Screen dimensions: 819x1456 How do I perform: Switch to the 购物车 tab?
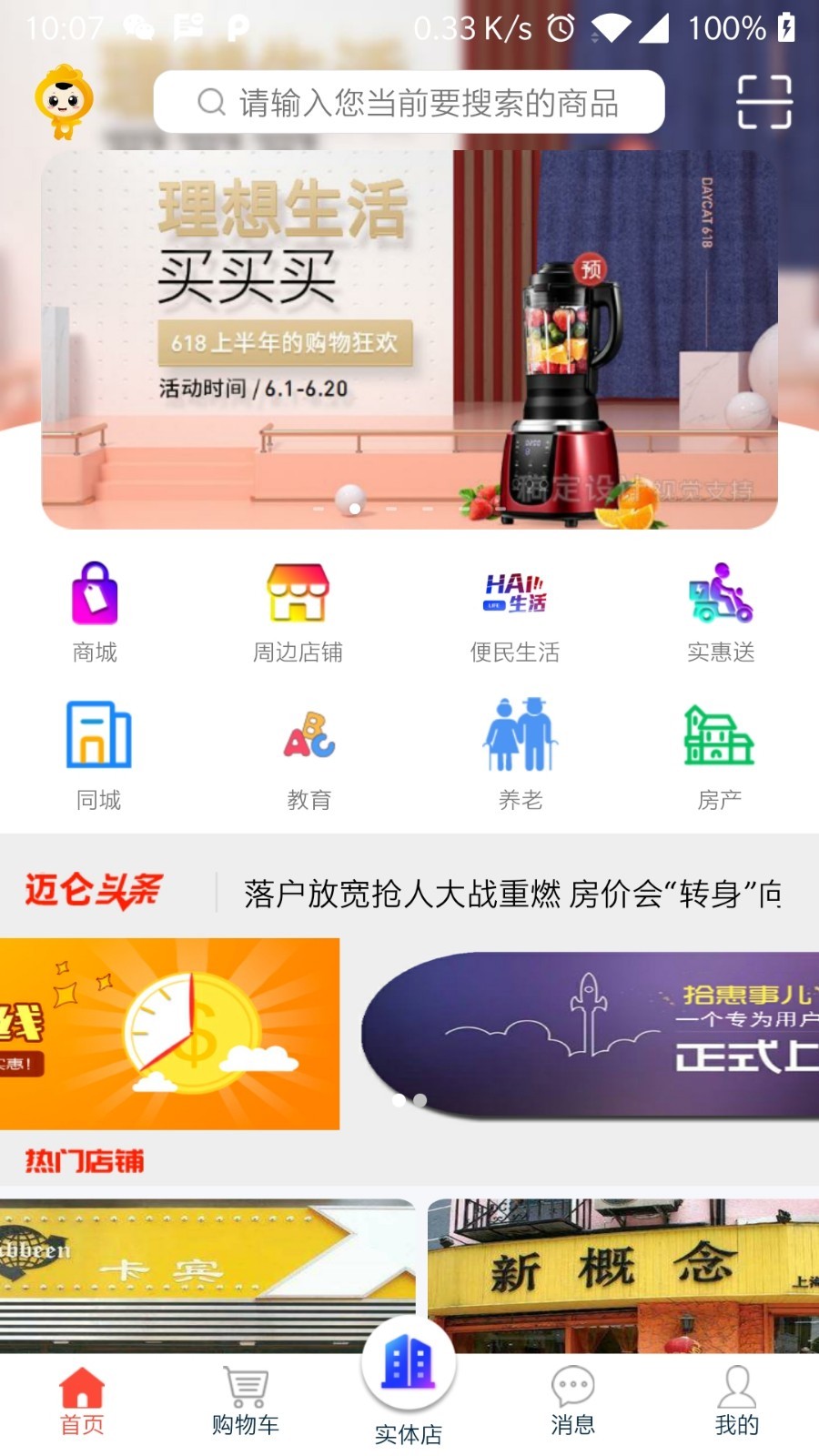246,1401
